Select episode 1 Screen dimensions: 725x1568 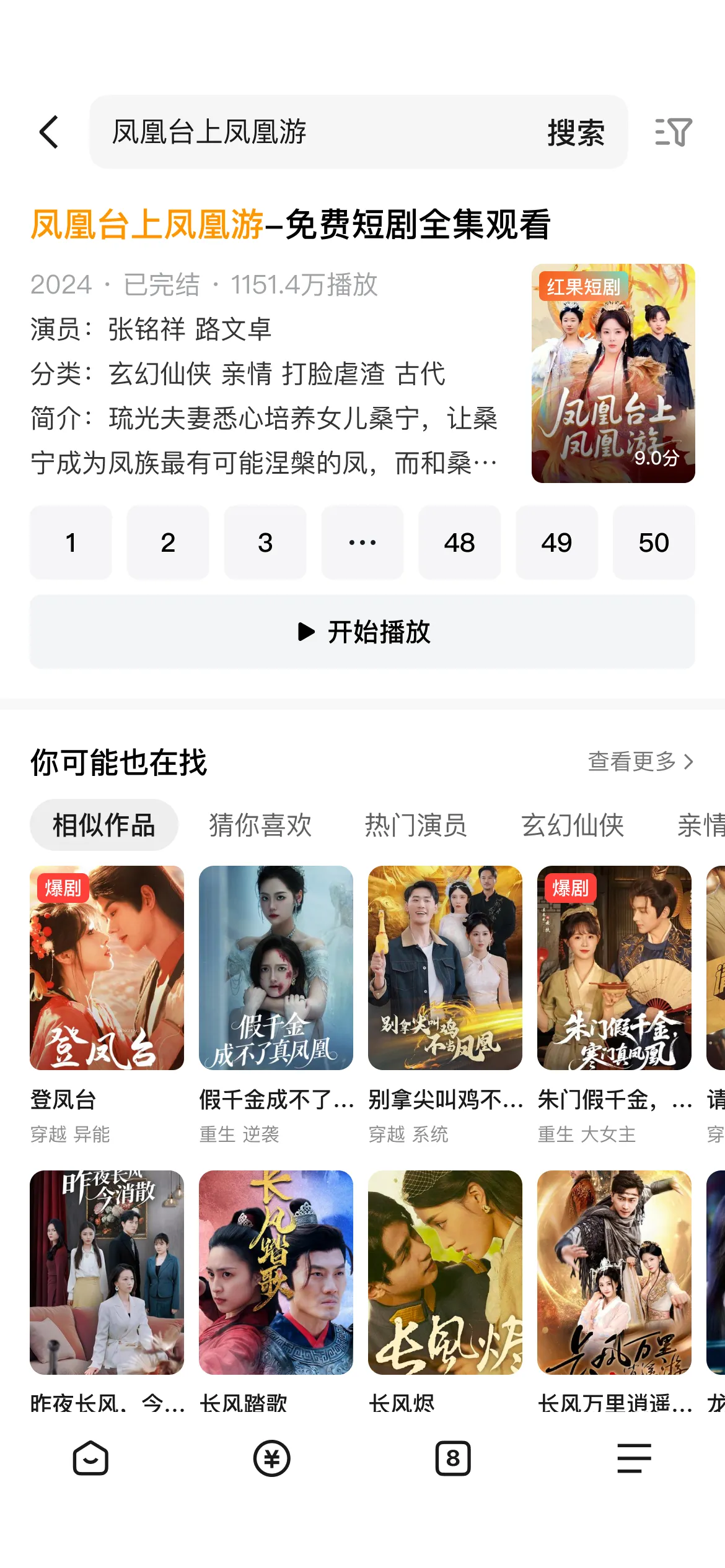pos(71,542)
